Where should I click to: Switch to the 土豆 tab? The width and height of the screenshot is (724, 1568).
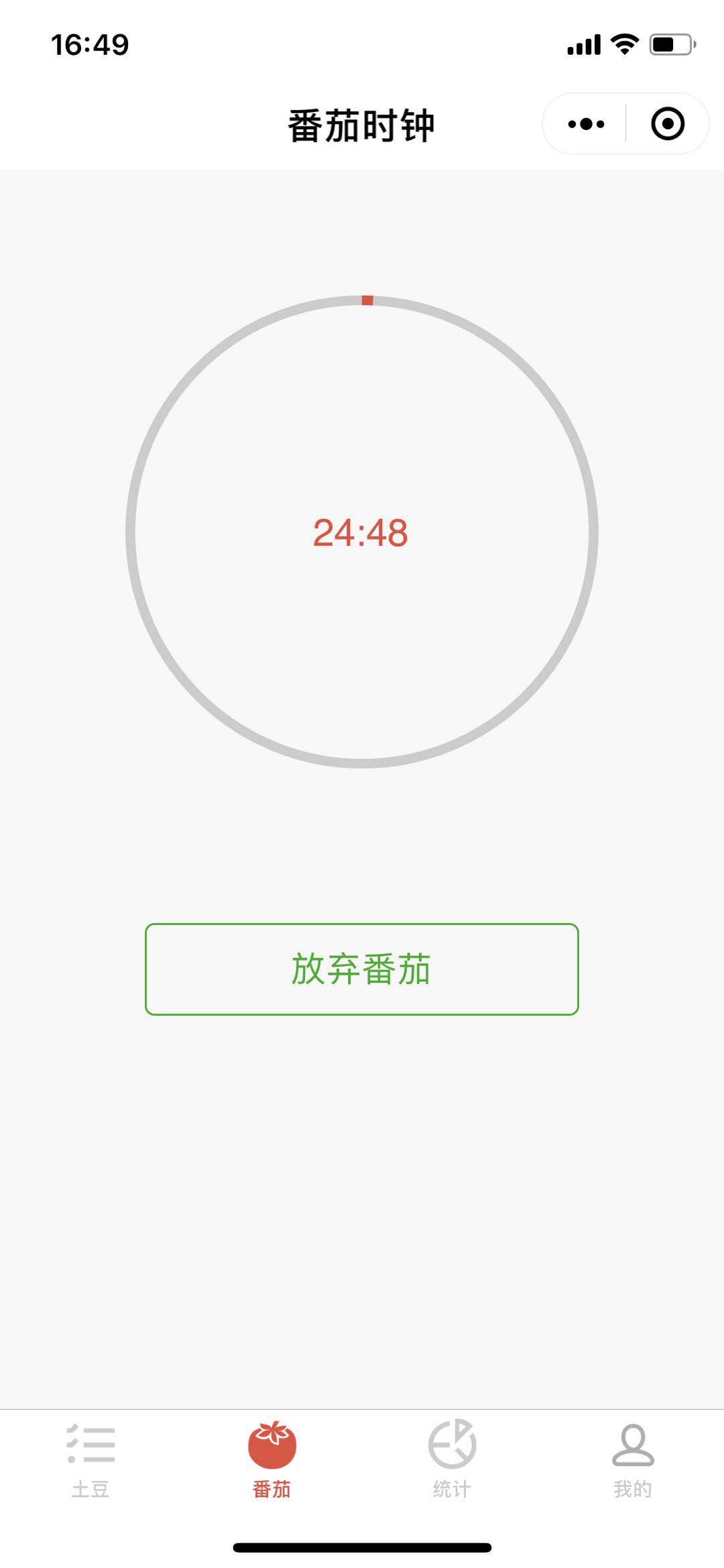tap(90, 1459)
